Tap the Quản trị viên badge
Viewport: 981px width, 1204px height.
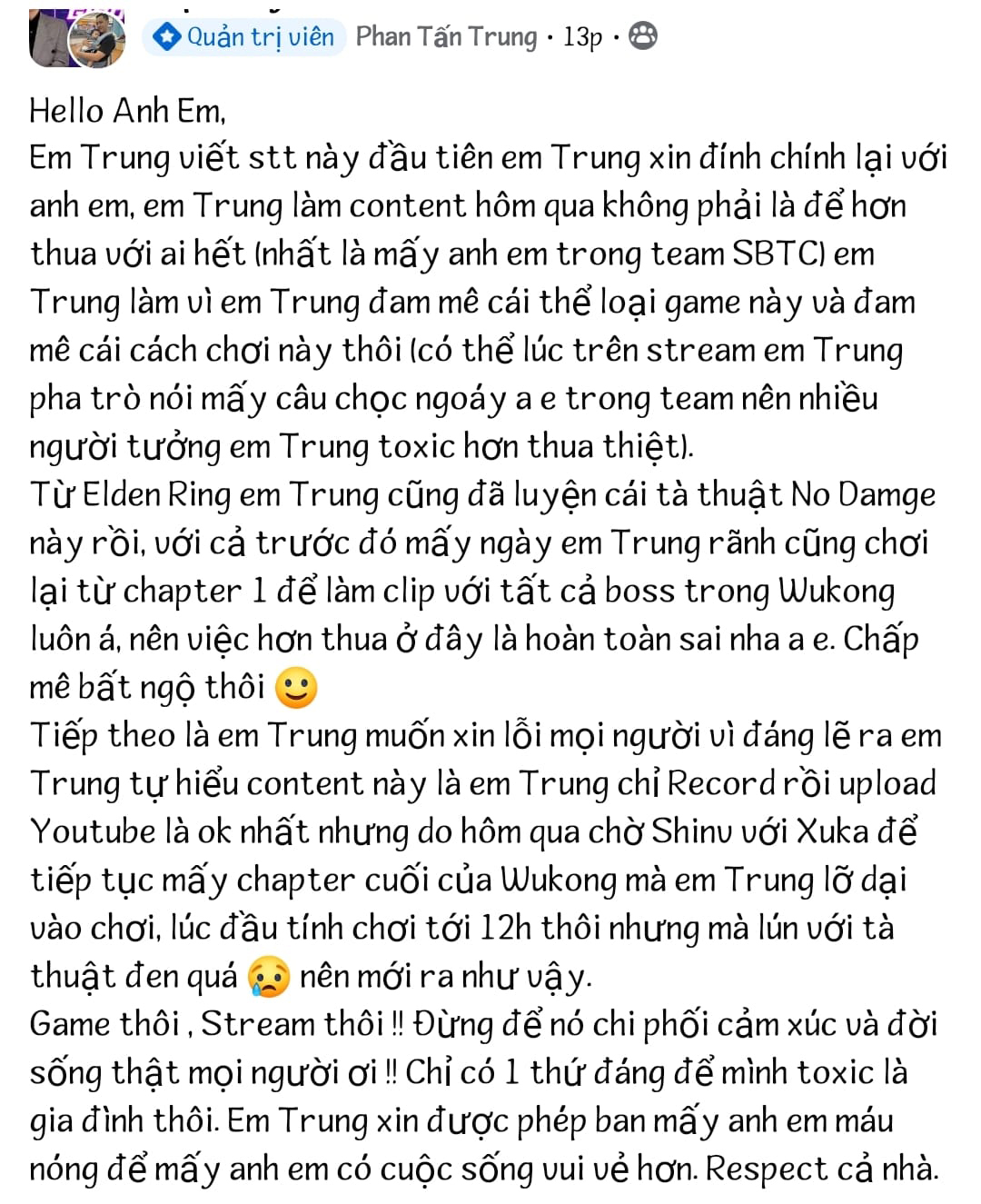pyautogui.click(x=243, y=37)
